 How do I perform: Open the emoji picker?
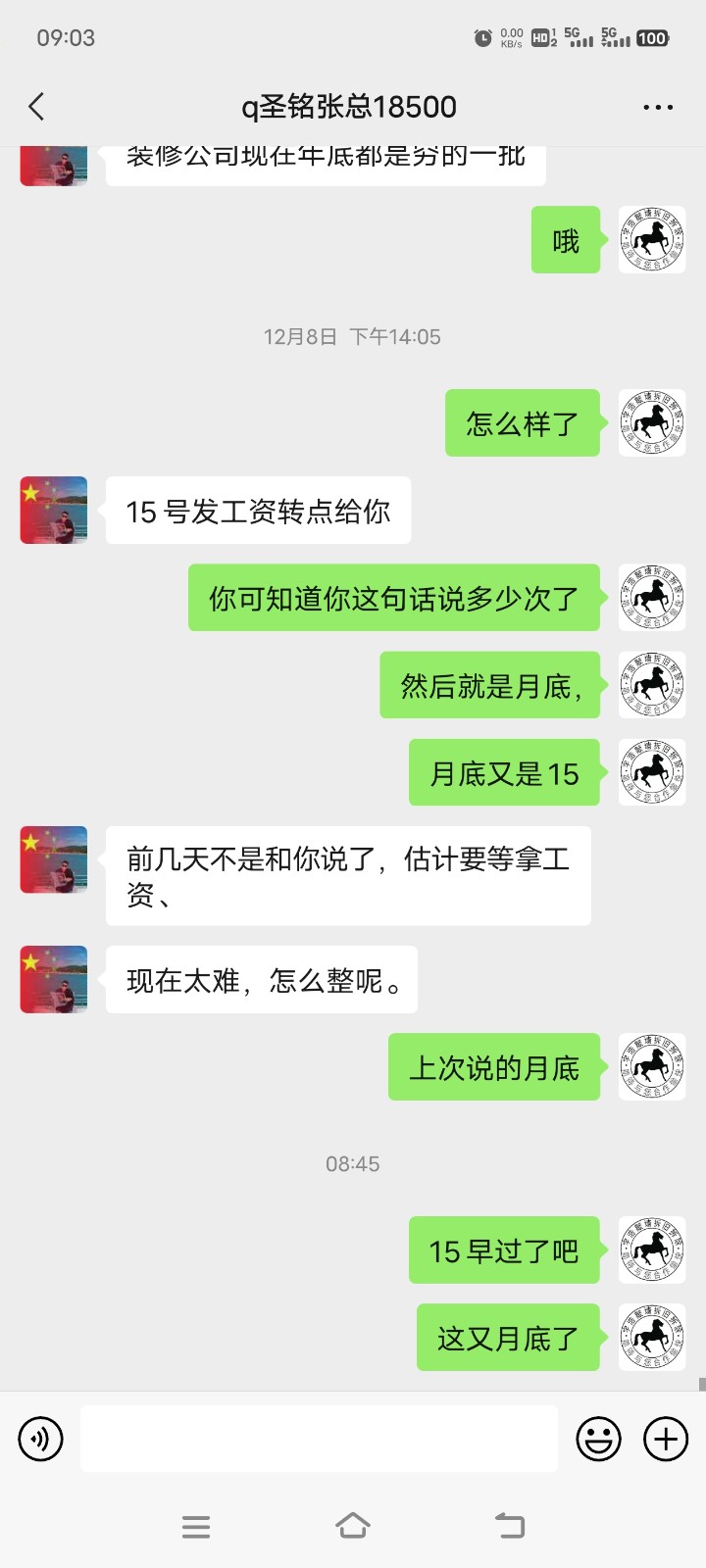point(598,1439)
